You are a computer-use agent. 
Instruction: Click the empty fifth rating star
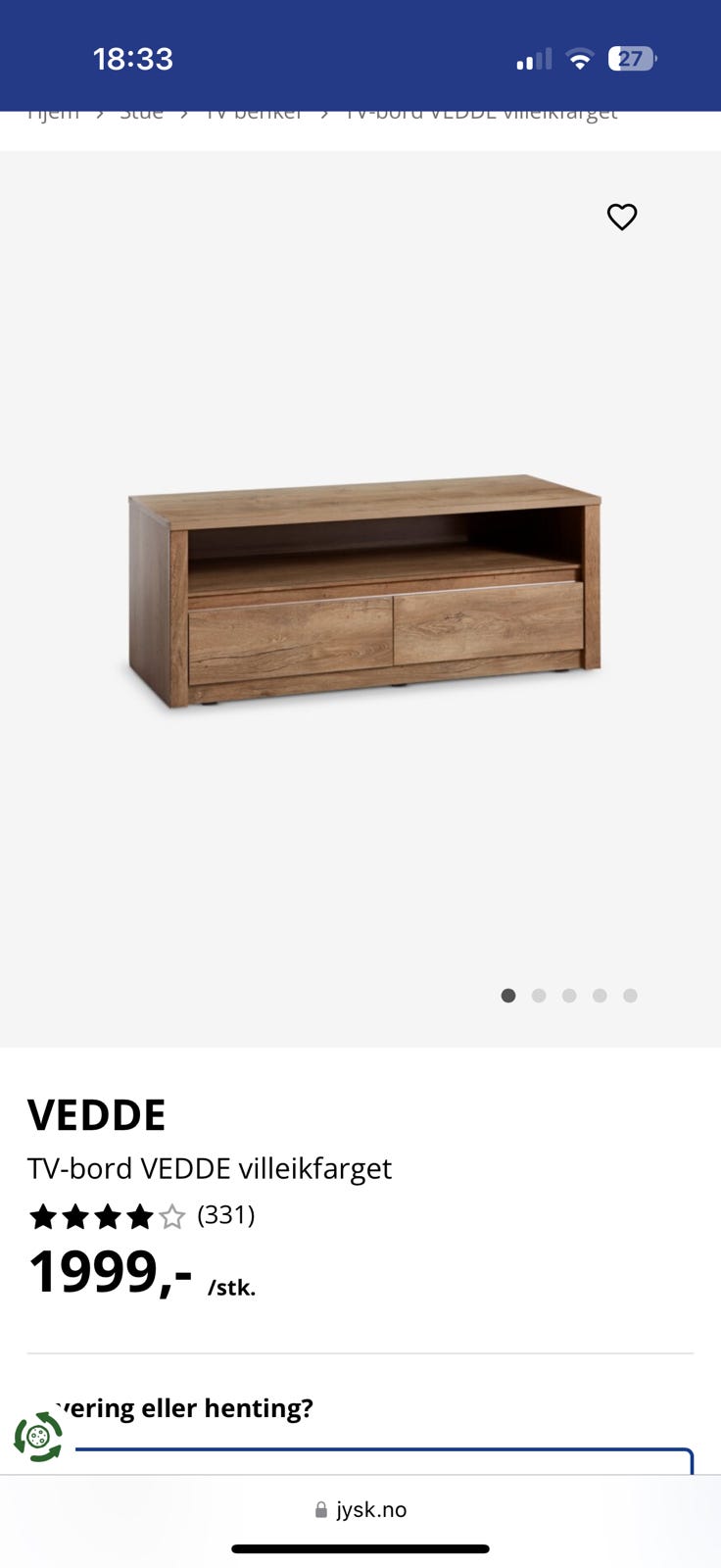pyautogui.click(x=171, y=1216)
